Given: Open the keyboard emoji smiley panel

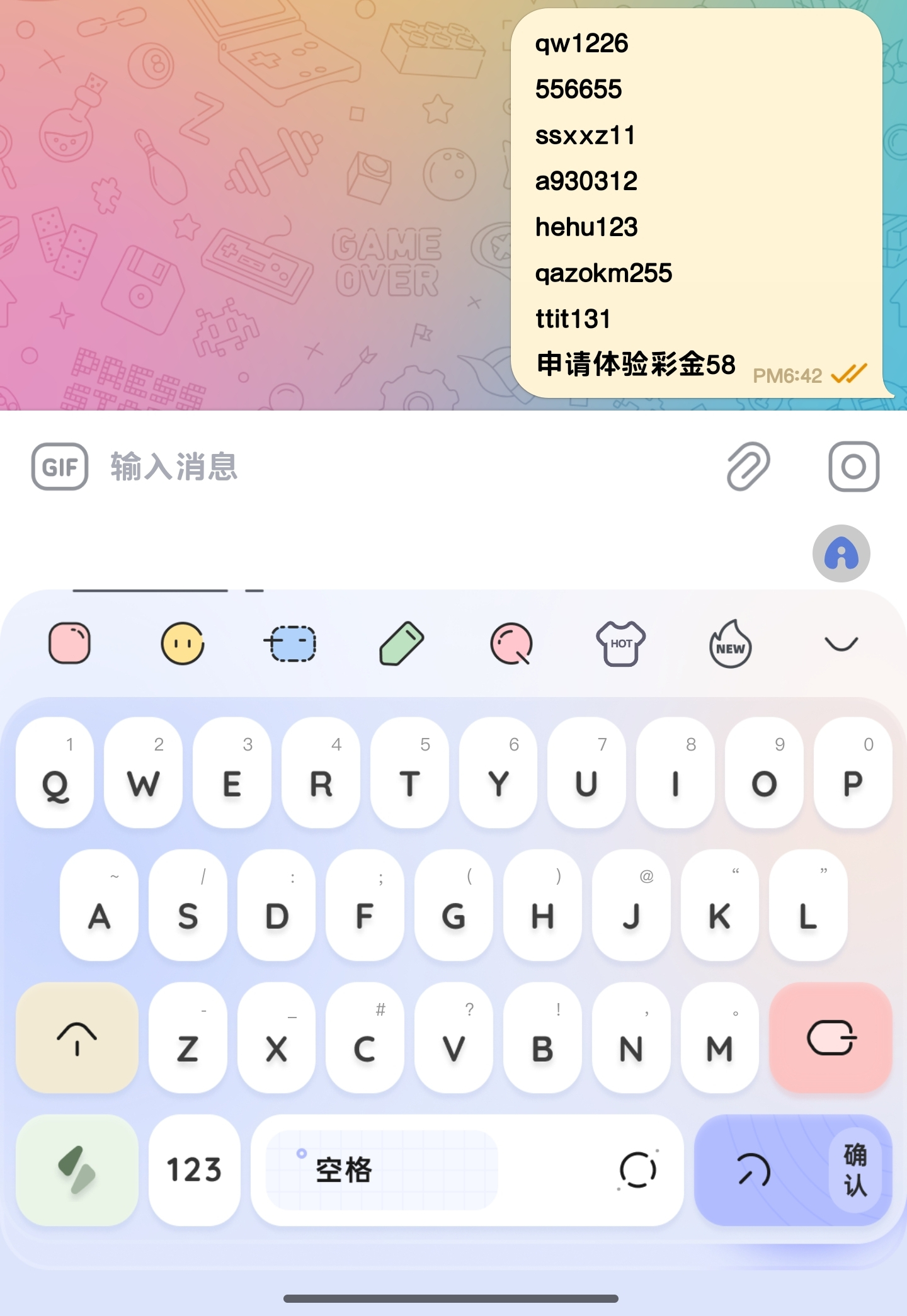Looking at the screenshot, I should click(183, 644).
